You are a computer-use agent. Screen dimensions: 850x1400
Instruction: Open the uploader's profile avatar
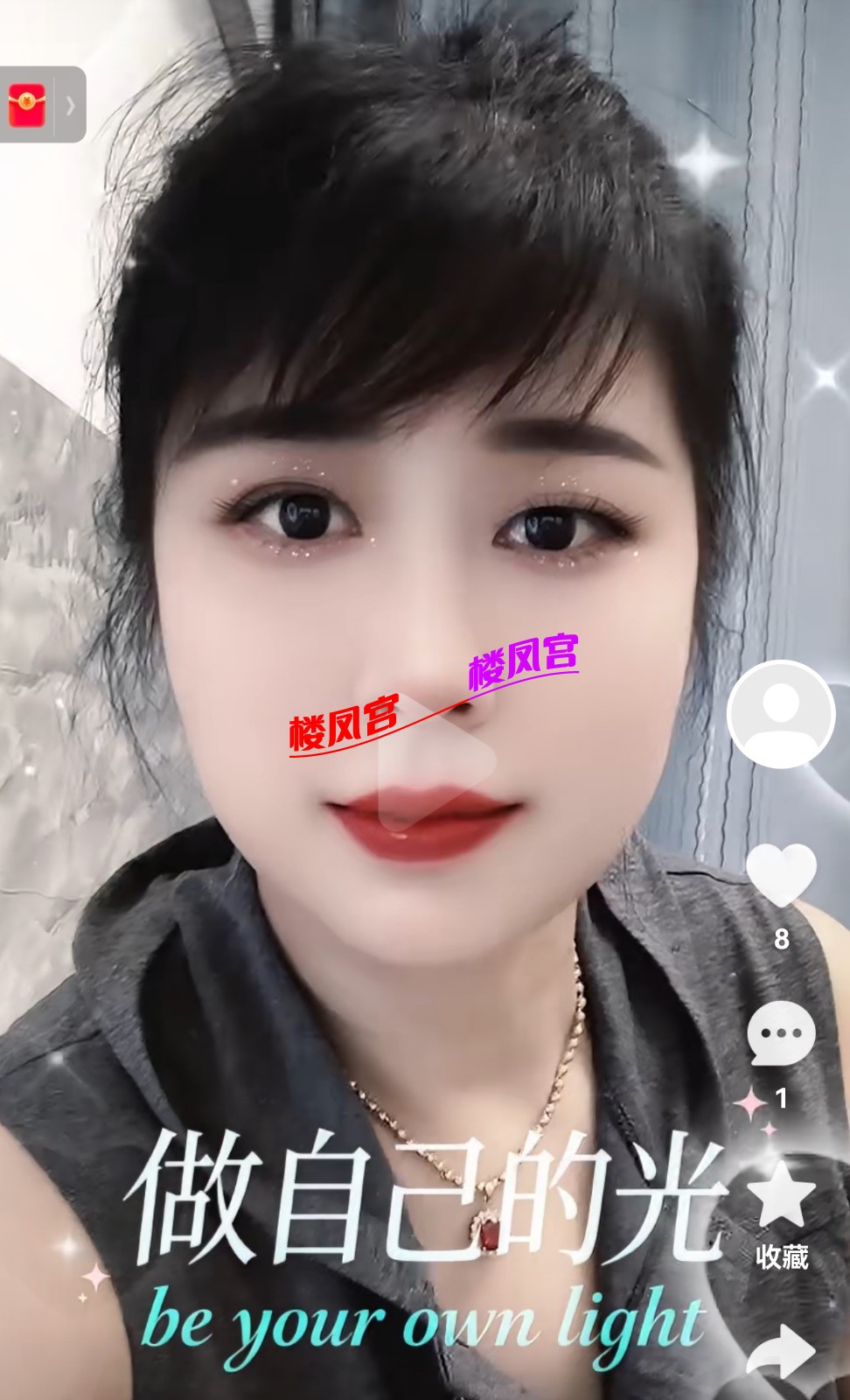click(781, 715)
